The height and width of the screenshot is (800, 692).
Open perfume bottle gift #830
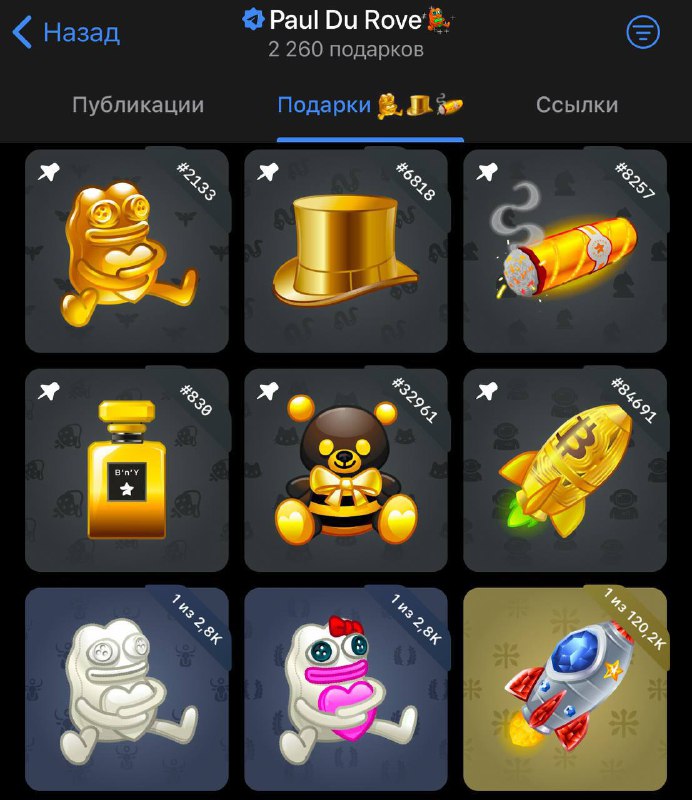[127, 470]
